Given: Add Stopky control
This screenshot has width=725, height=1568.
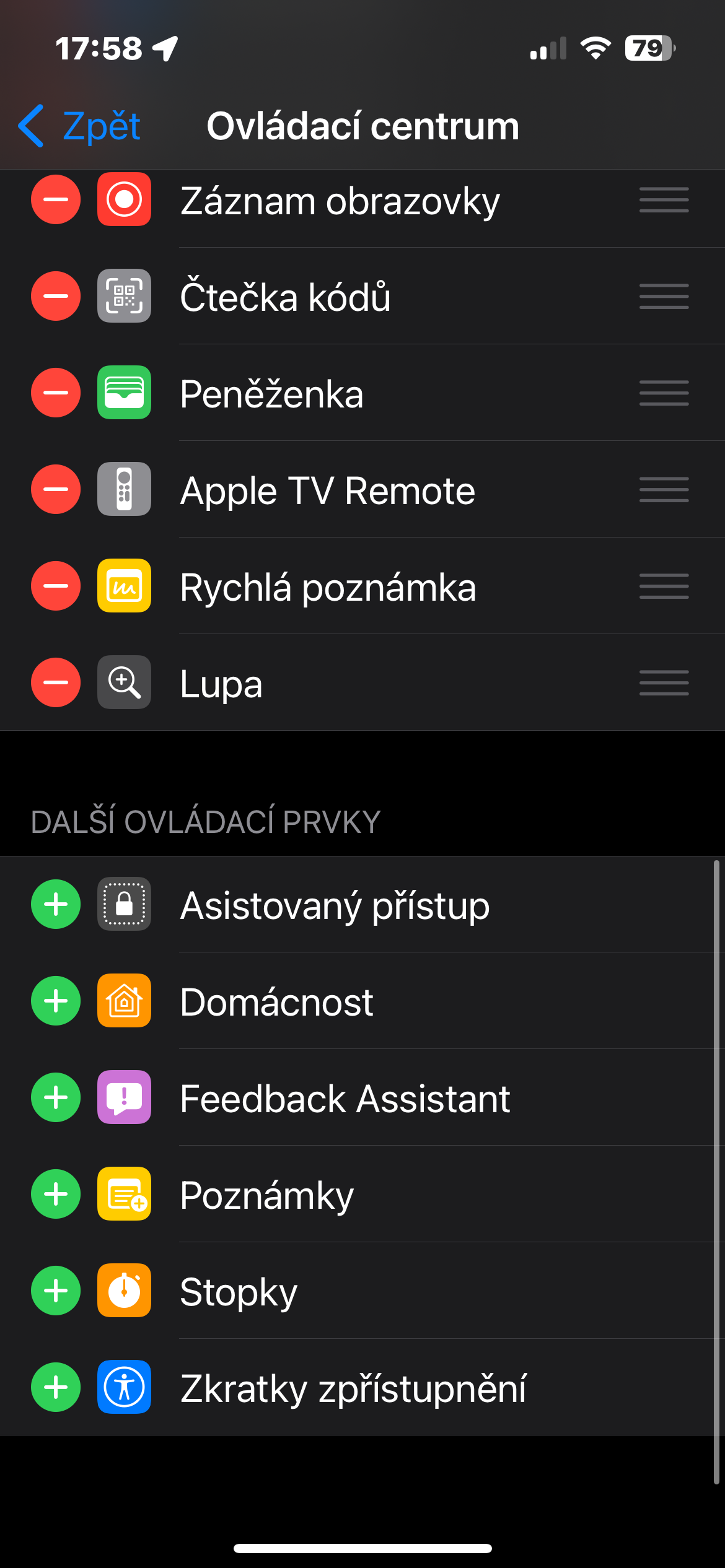Looking at the screenshot, I should [56, 1291].
